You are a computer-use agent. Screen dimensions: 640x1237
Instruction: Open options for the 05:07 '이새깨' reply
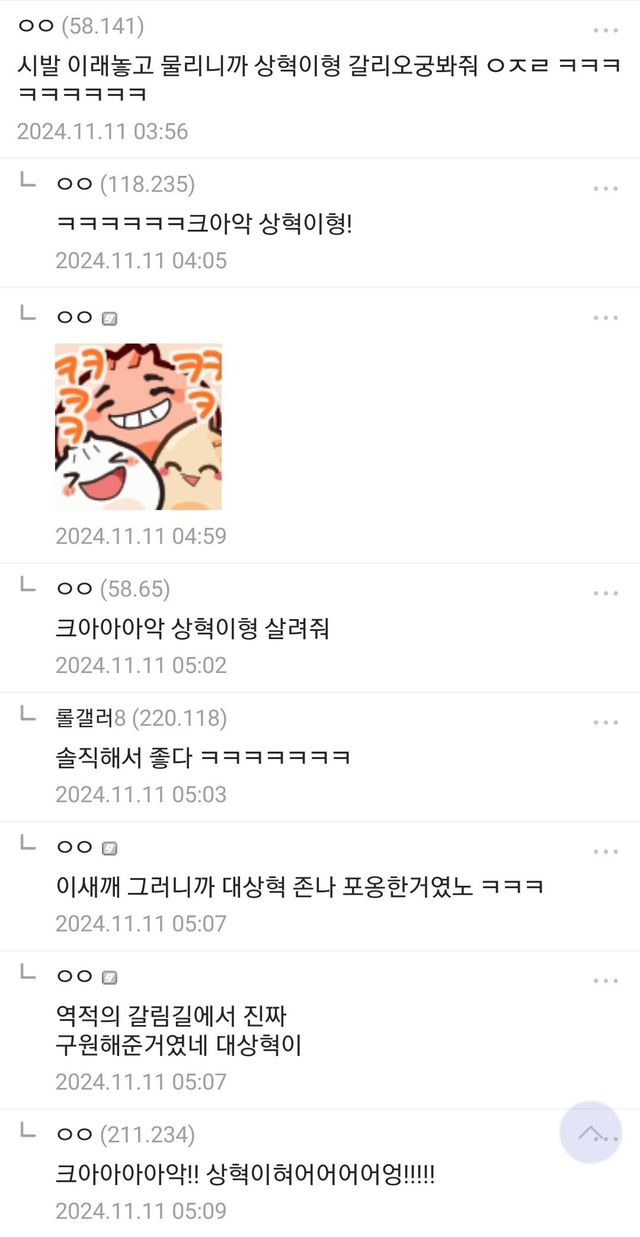tap(605, 852)
